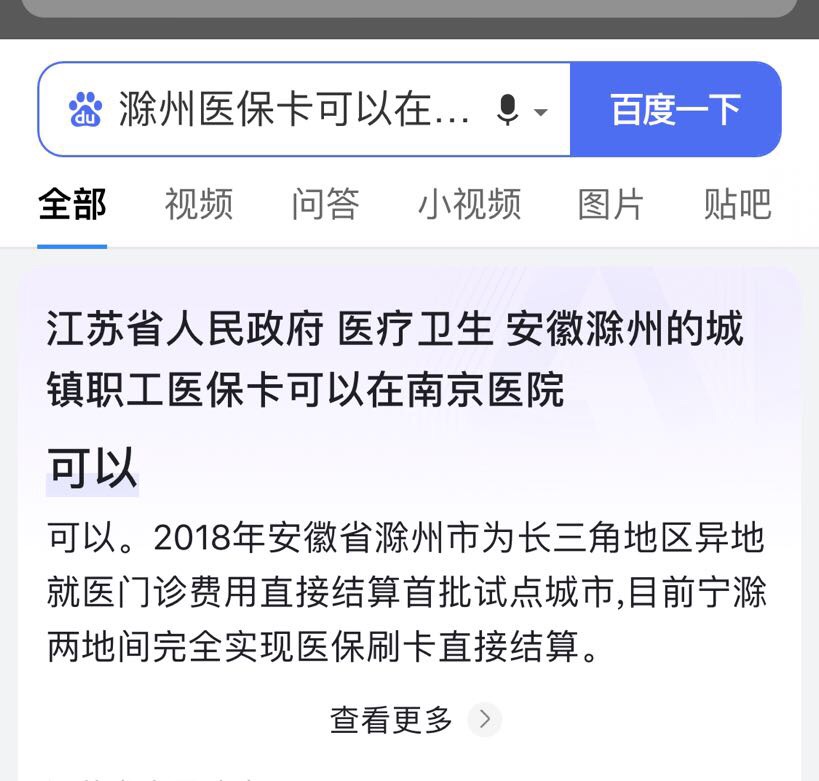Image resolution: width=819 pixels, height=781 pixels.
Task: Select the 全部 tab
Action: click(72, 204)
